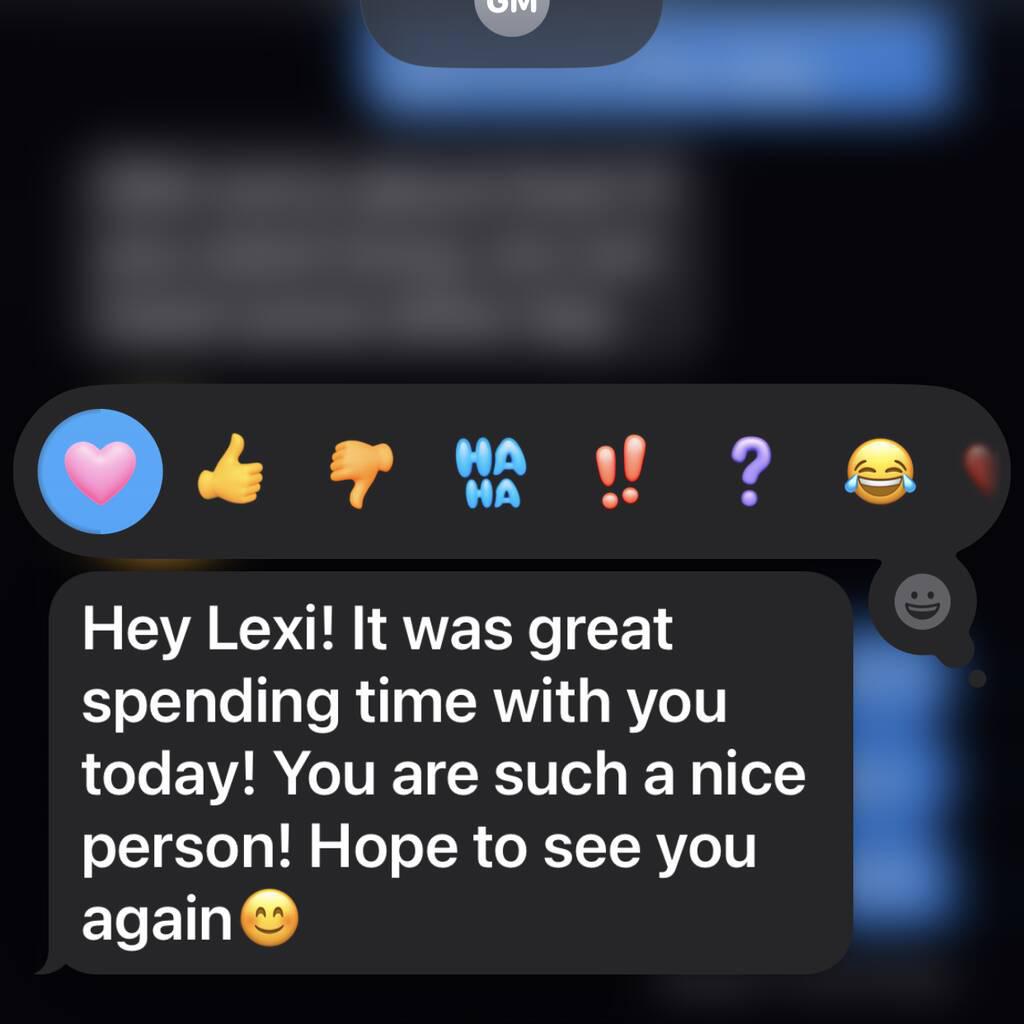Add the question mark reaction
The image size is (1024, 1024).
point(747,471)
